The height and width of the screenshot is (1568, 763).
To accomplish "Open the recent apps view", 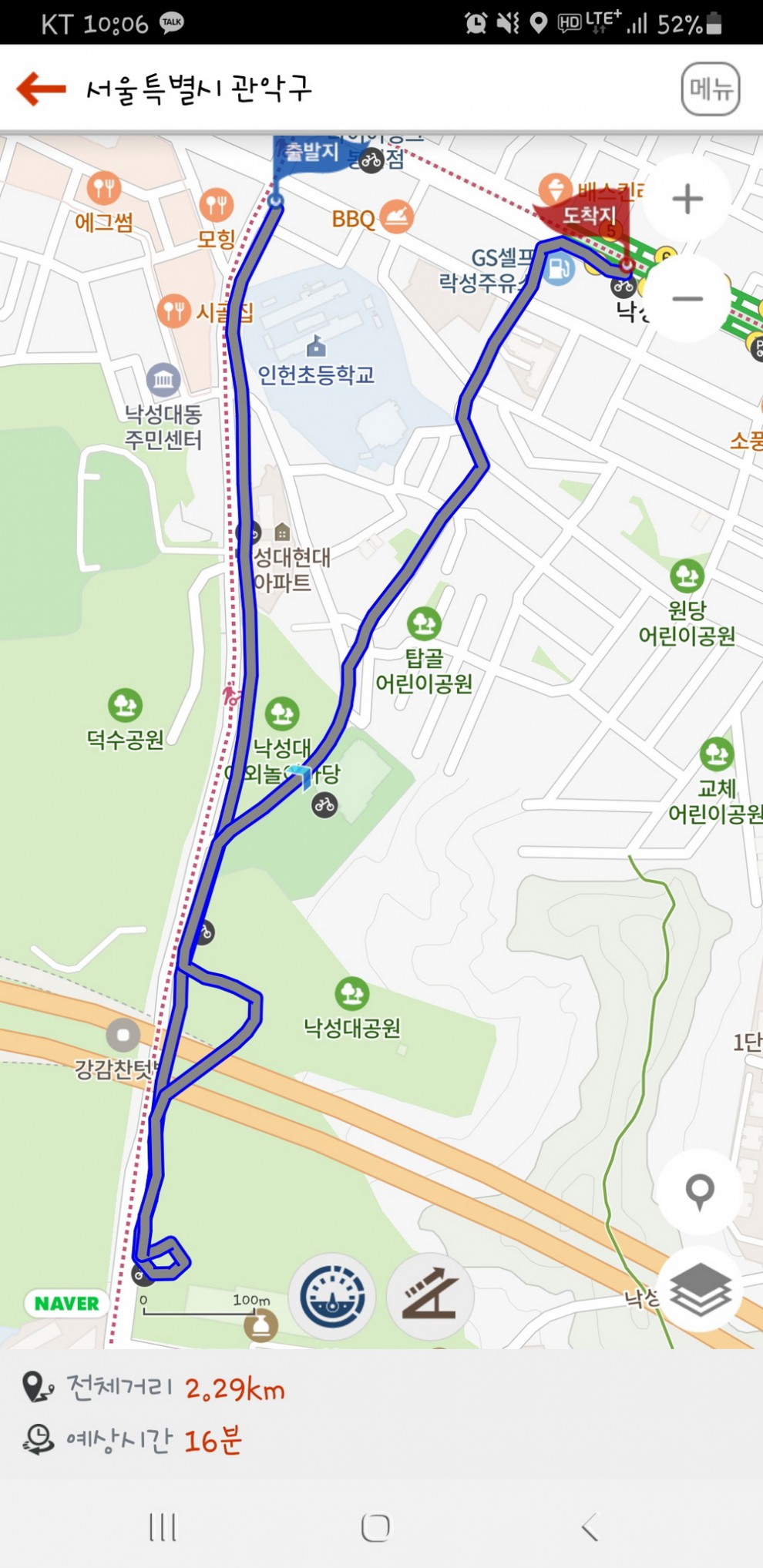I will click(x=163, y=1526).
